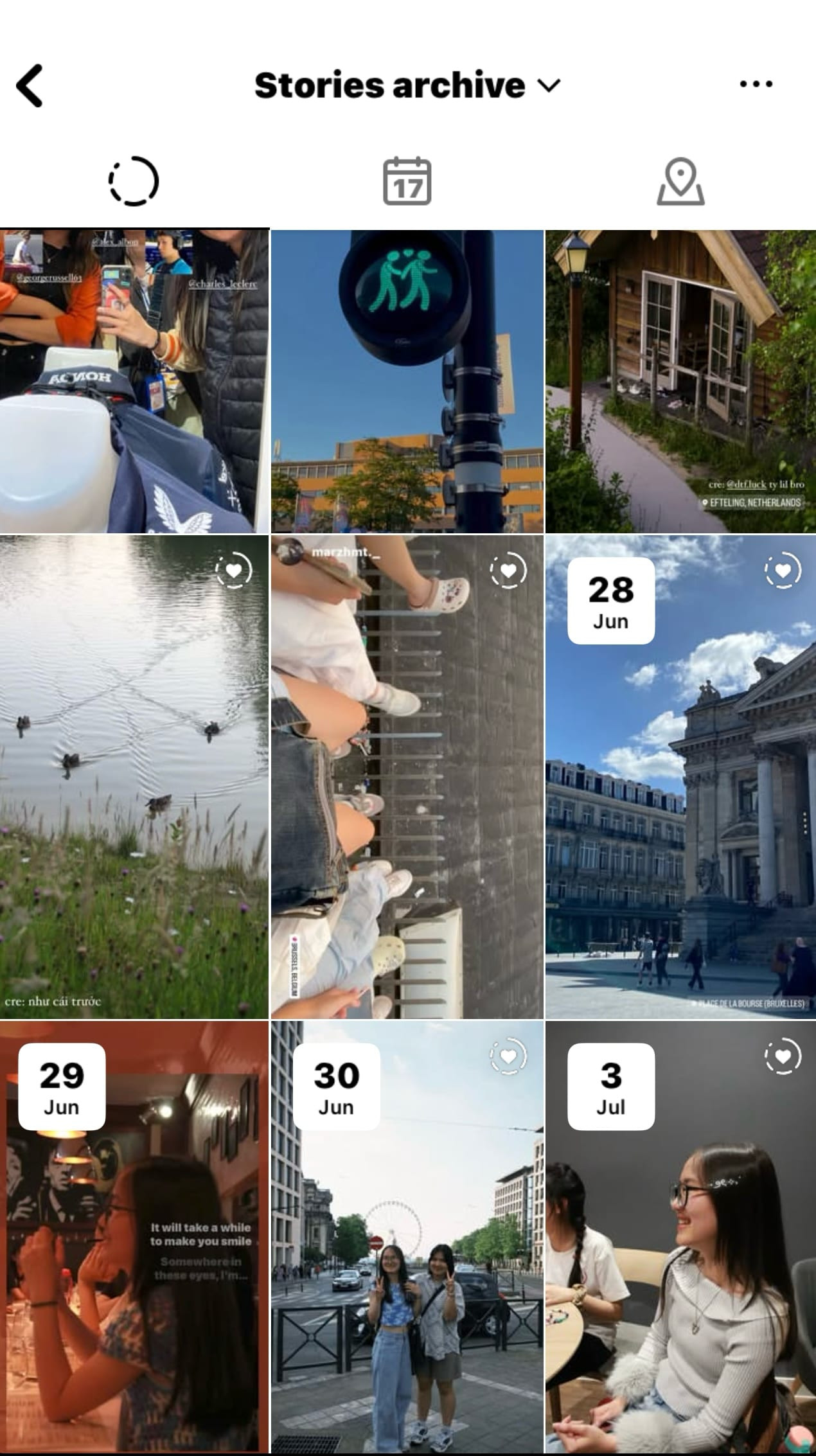Open the Efteling, Netherlands cabin story
The image size is (816, 1456).
pyautogui.click(x=680, y=380)
